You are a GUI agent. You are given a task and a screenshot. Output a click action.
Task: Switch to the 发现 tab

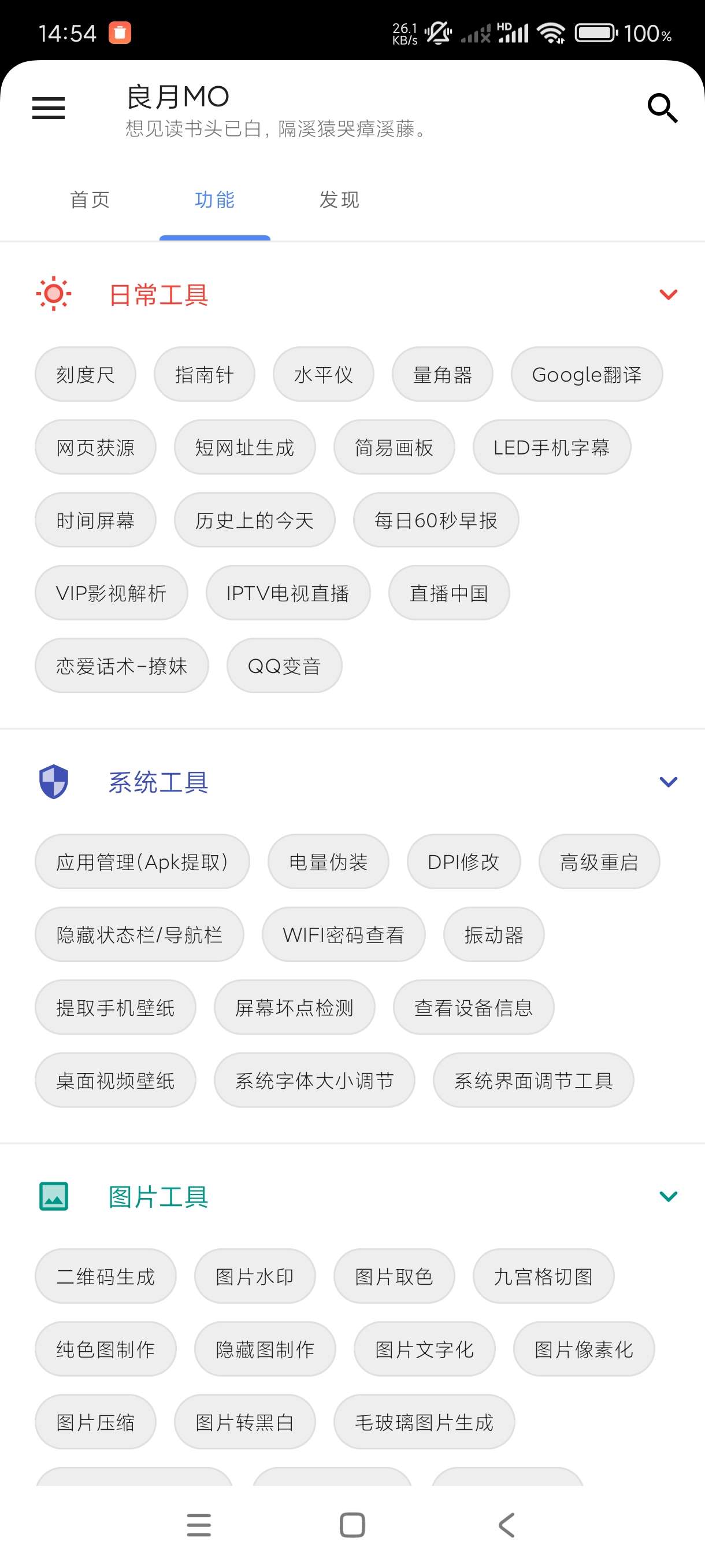pos(339,199)
